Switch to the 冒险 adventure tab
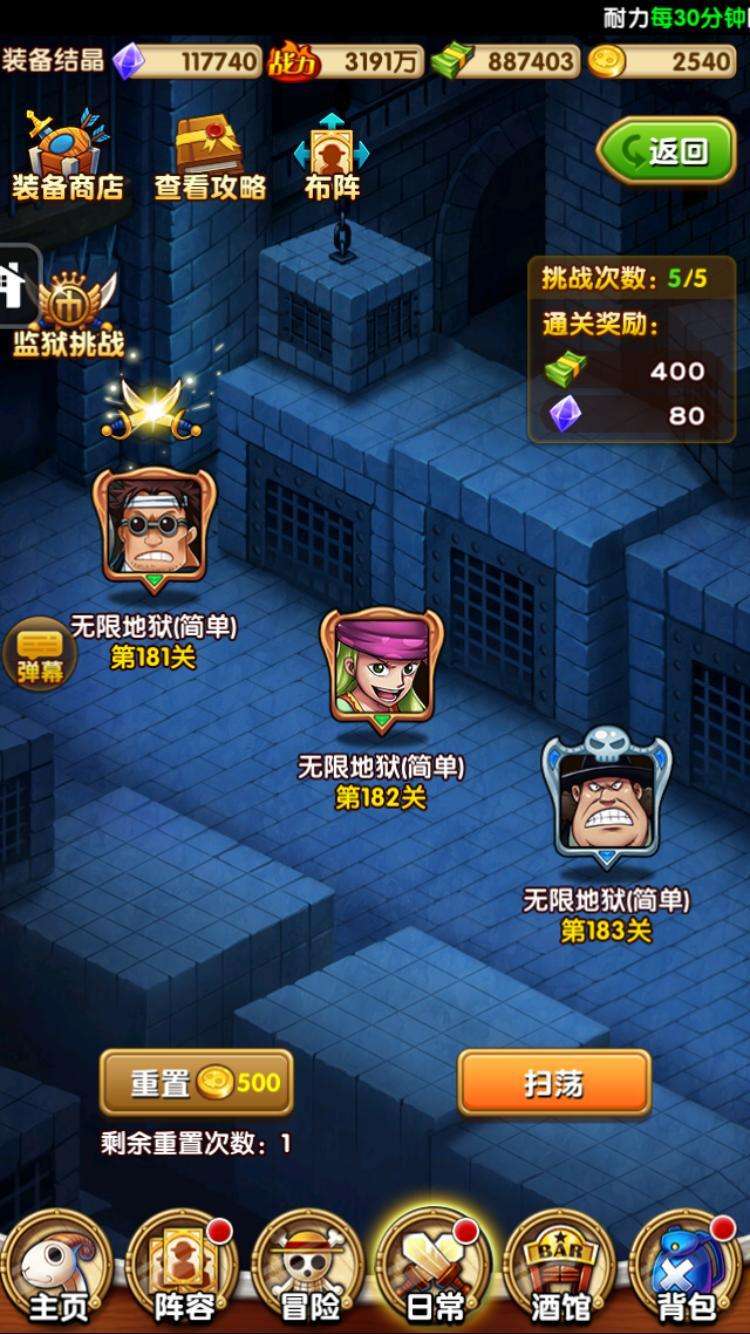 pyautogui.click(x=310, y=1270)
